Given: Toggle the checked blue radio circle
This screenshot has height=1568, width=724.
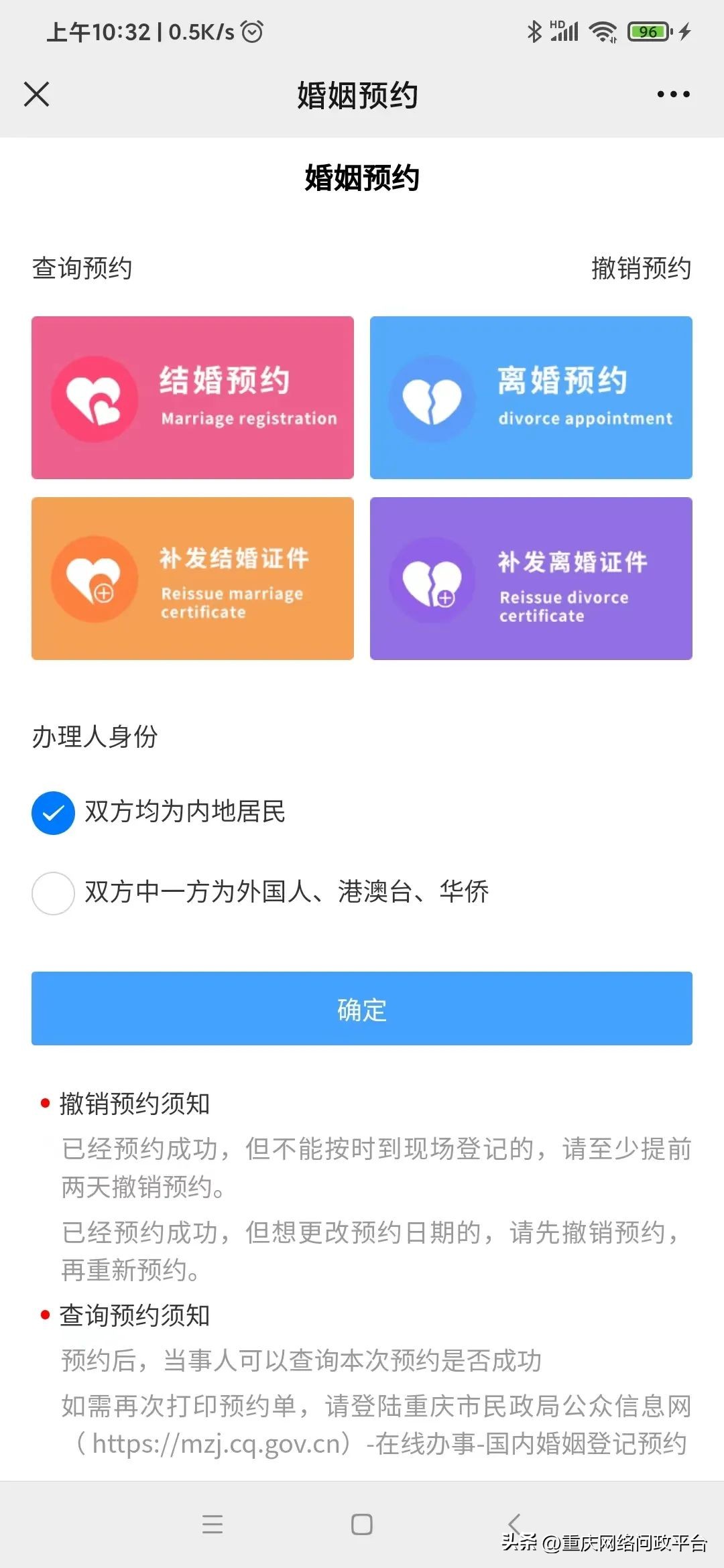Looking at the screenshot, I should (53, 811).
